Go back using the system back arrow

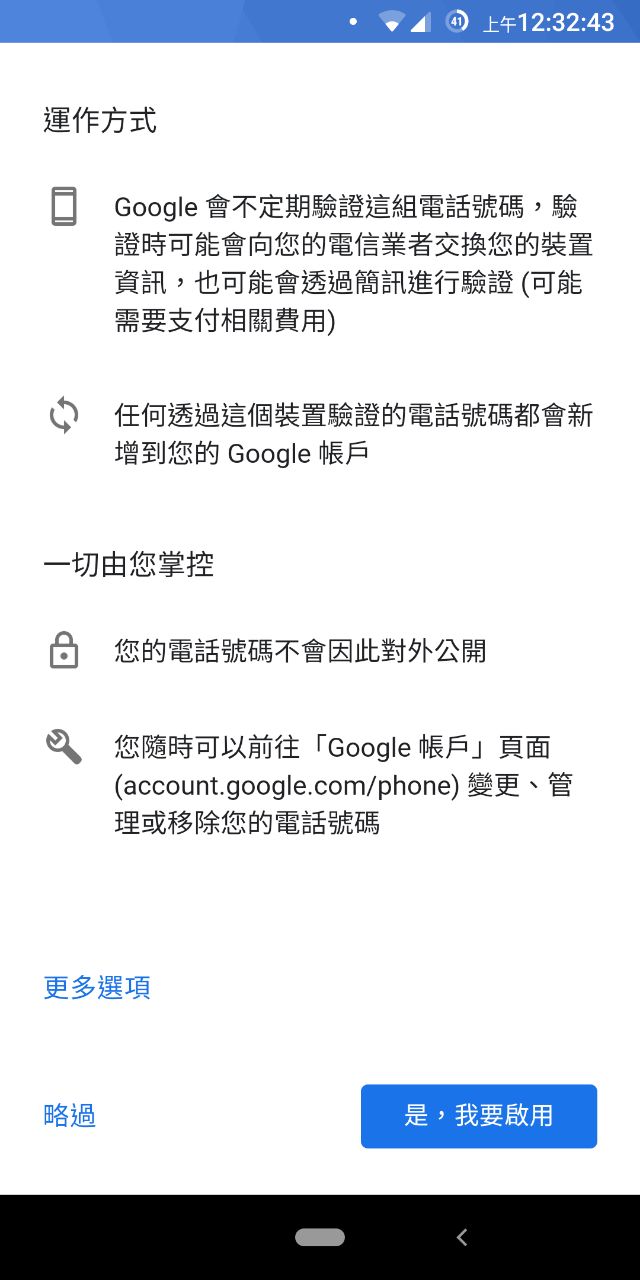(461, 1238)
